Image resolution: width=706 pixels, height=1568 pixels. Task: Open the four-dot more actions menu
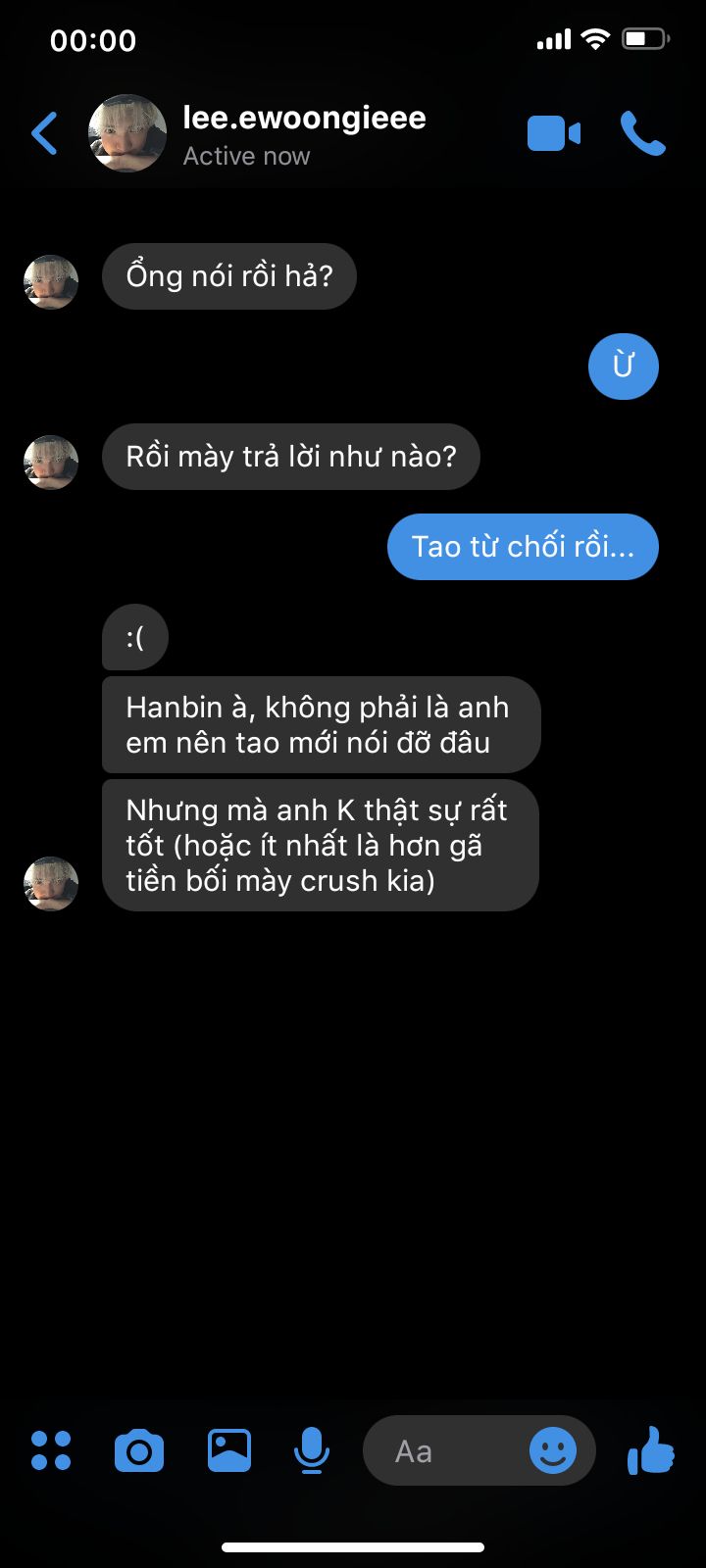coord(51,1450)
